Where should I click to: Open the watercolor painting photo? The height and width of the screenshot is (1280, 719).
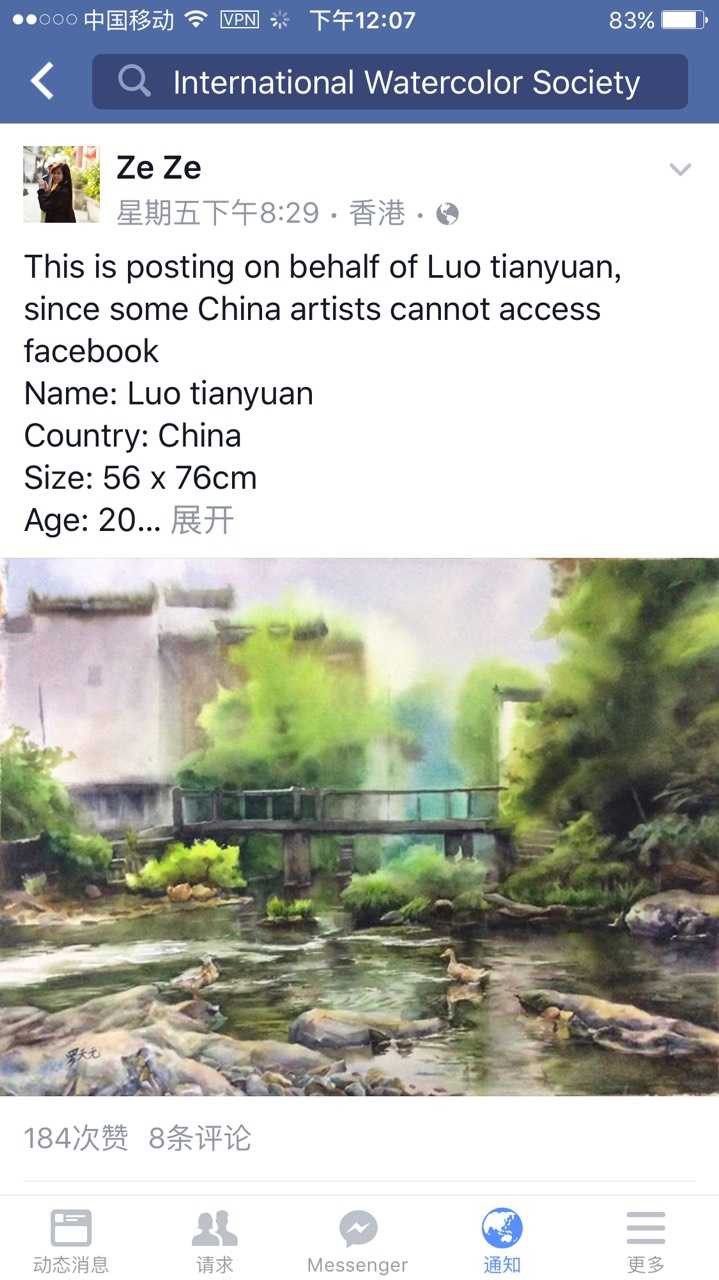360,827
